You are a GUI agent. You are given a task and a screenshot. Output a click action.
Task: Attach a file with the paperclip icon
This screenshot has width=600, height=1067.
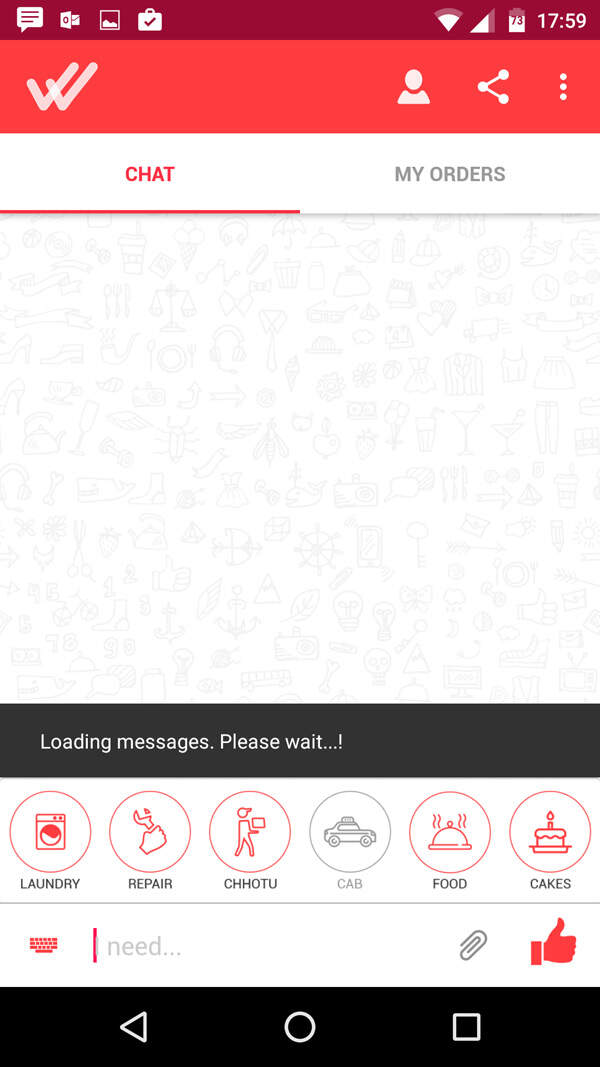tap(473, 945)
